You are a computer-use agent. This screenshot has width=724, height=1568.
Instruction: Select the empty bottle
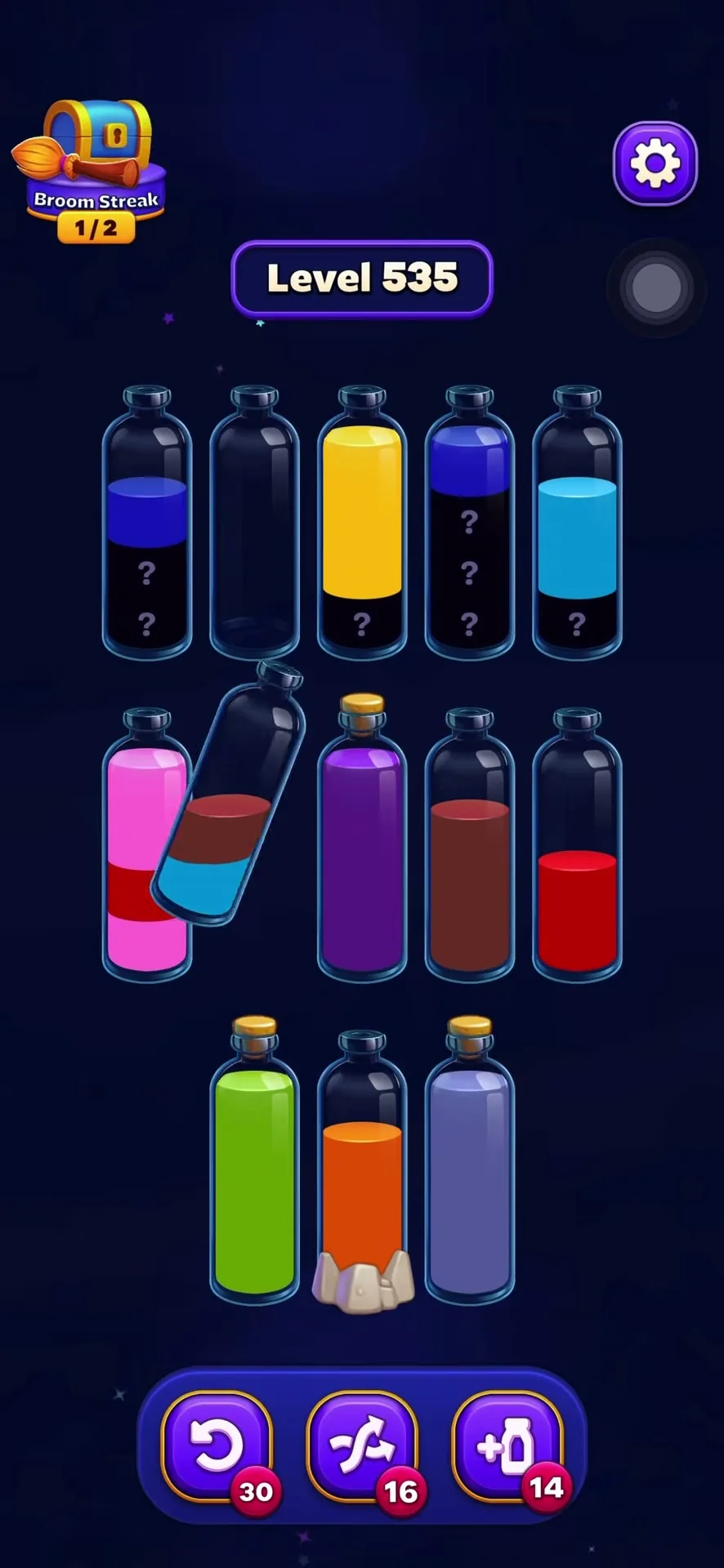coord(254,523)
